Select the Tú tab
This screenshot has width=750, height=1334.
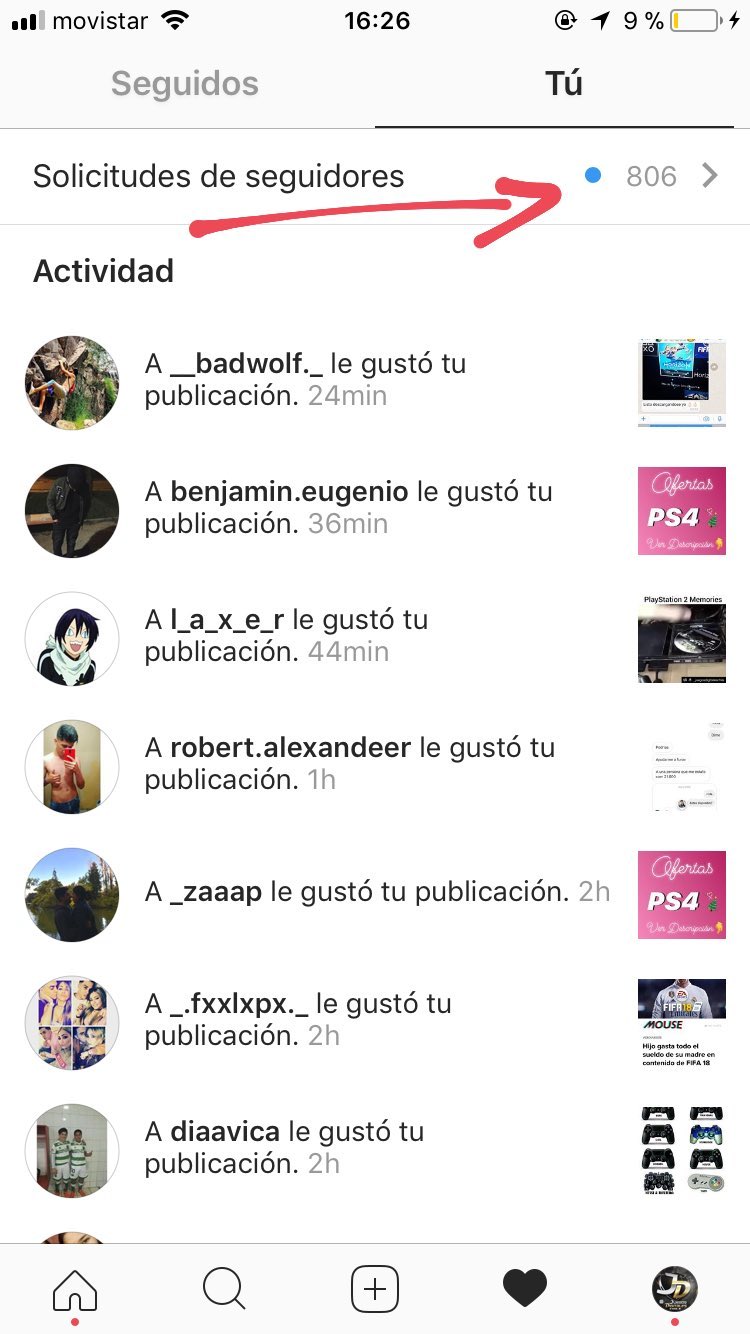pyautogui.click(x=563, y=84)
